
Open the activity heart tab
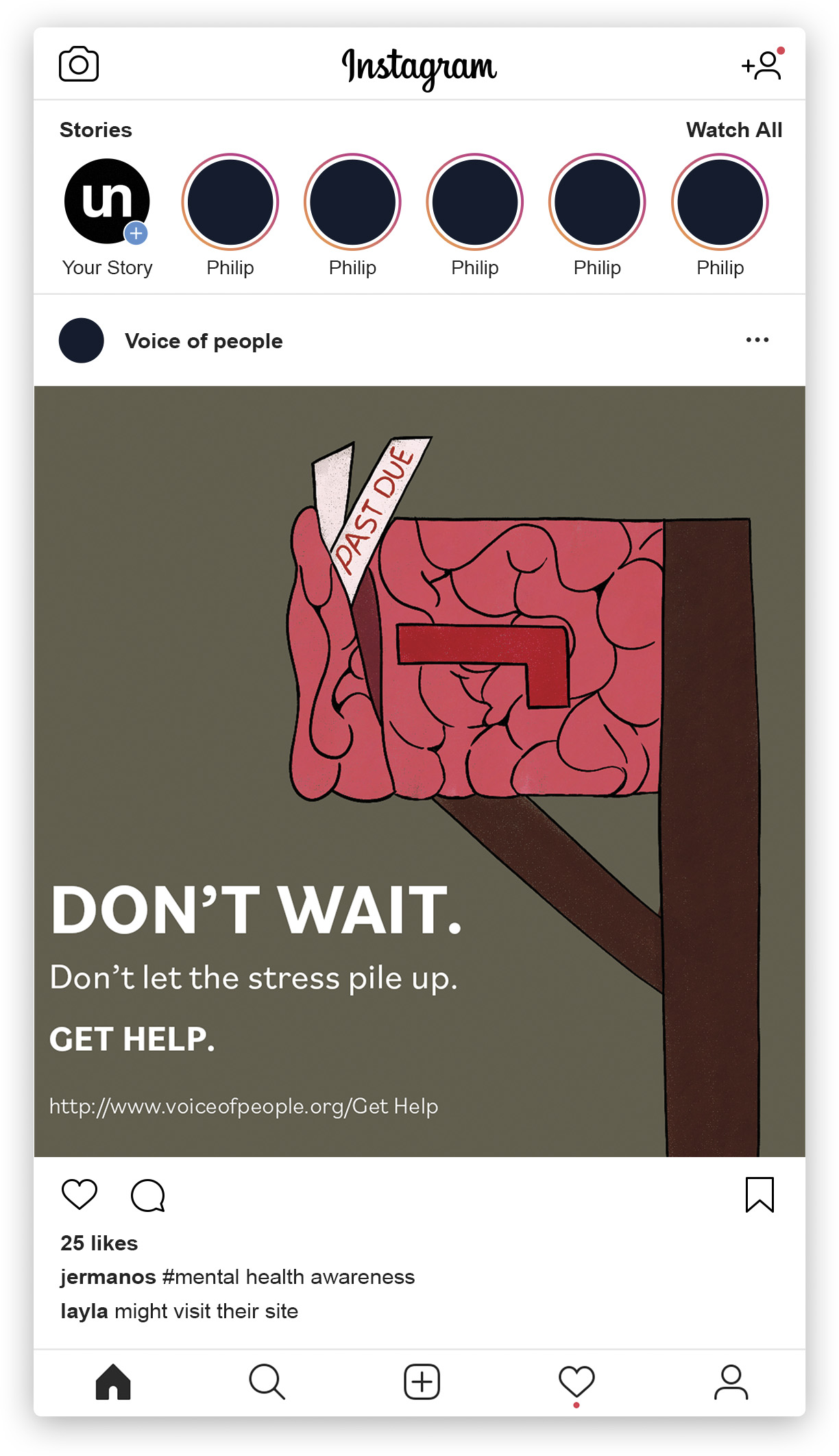576,1383
